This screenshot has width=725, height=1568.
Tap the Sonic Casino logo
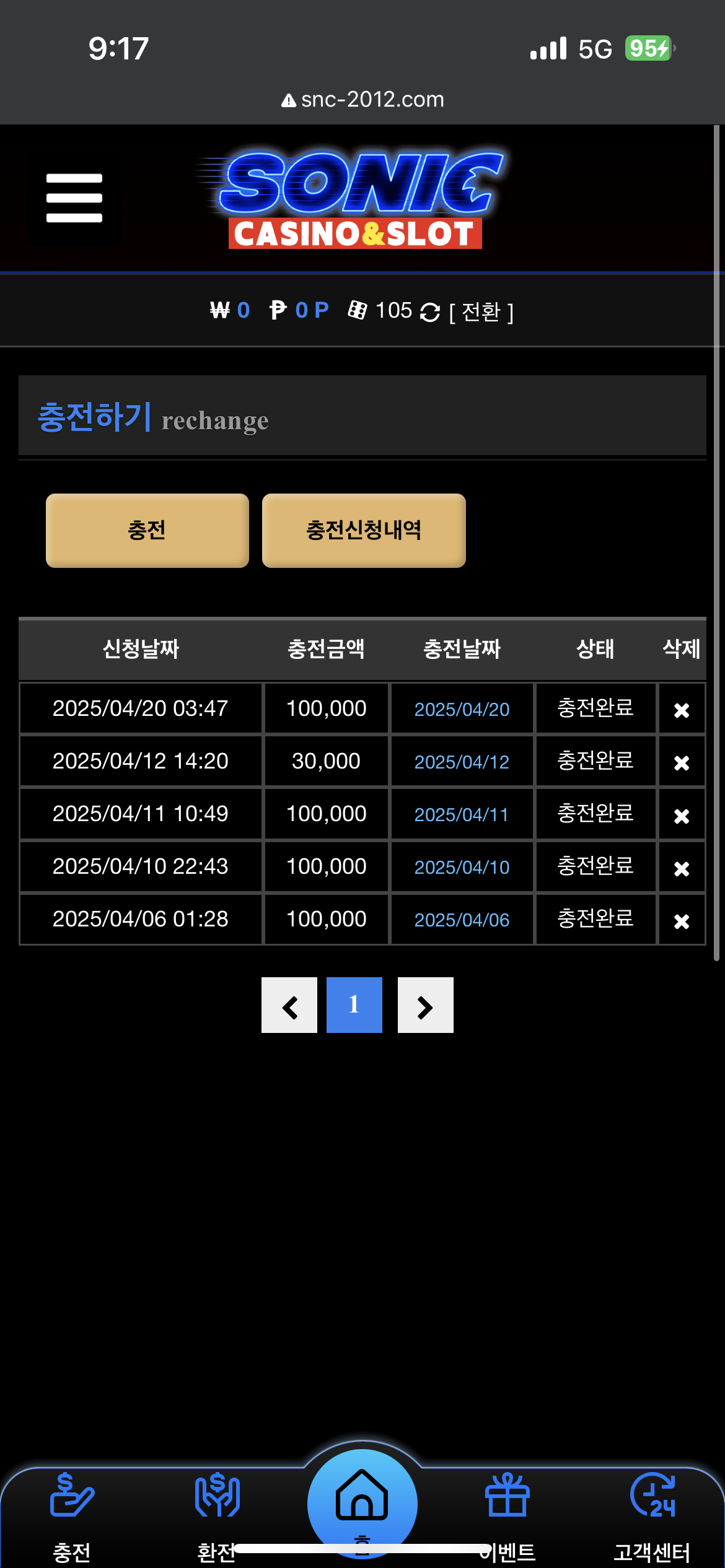click(356, 199)
